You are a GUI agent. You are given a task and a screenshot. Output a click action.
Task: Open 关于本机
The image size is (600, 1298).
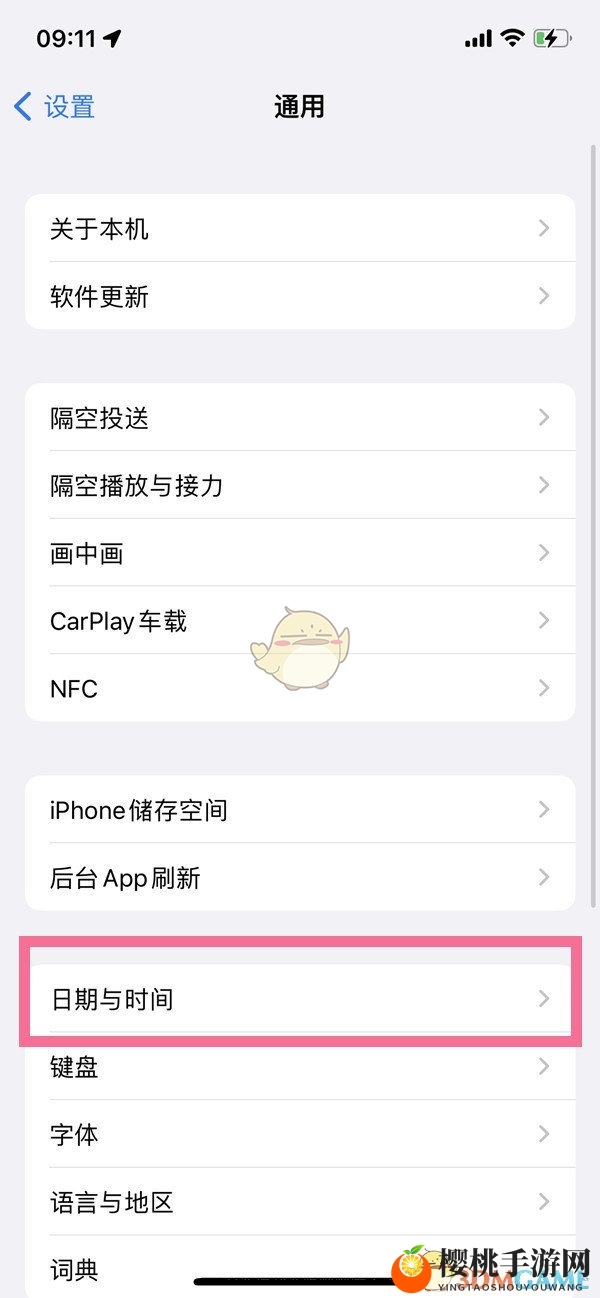pyautogui.click(x=300, y=229)
